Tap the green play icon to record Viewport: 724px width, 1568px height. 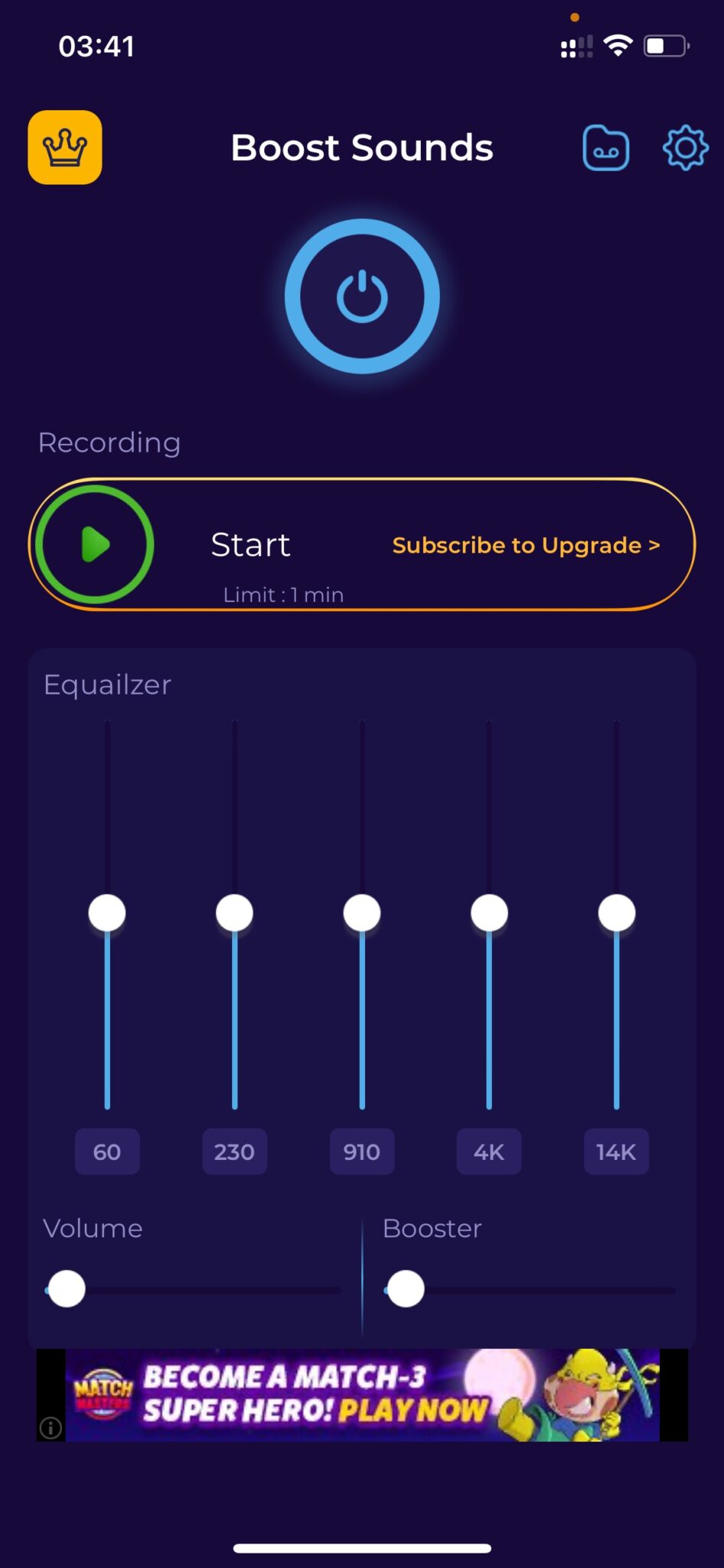94,544
